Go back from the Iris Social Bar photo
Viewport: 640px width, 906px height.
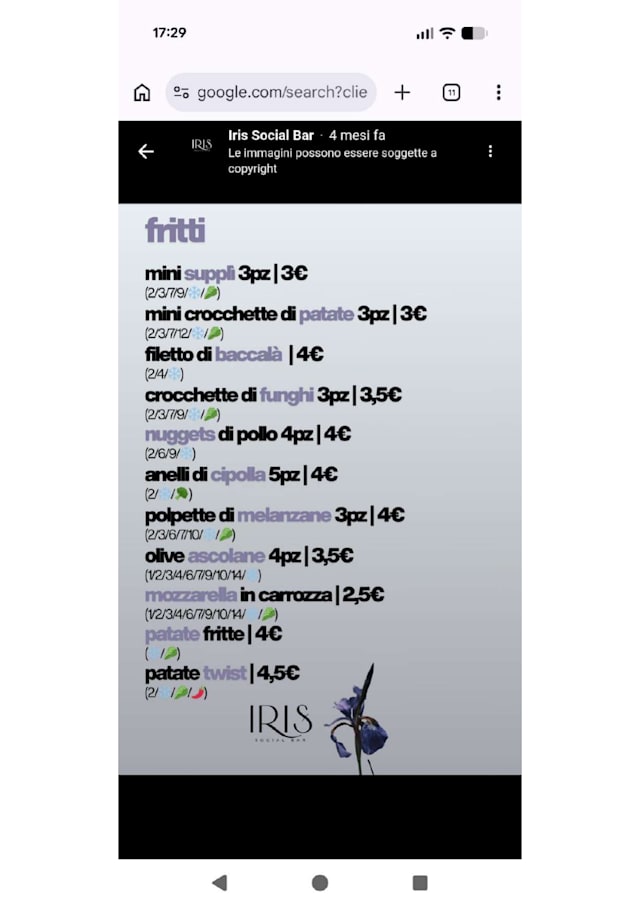pyautogui.click(x=146, y=151)
